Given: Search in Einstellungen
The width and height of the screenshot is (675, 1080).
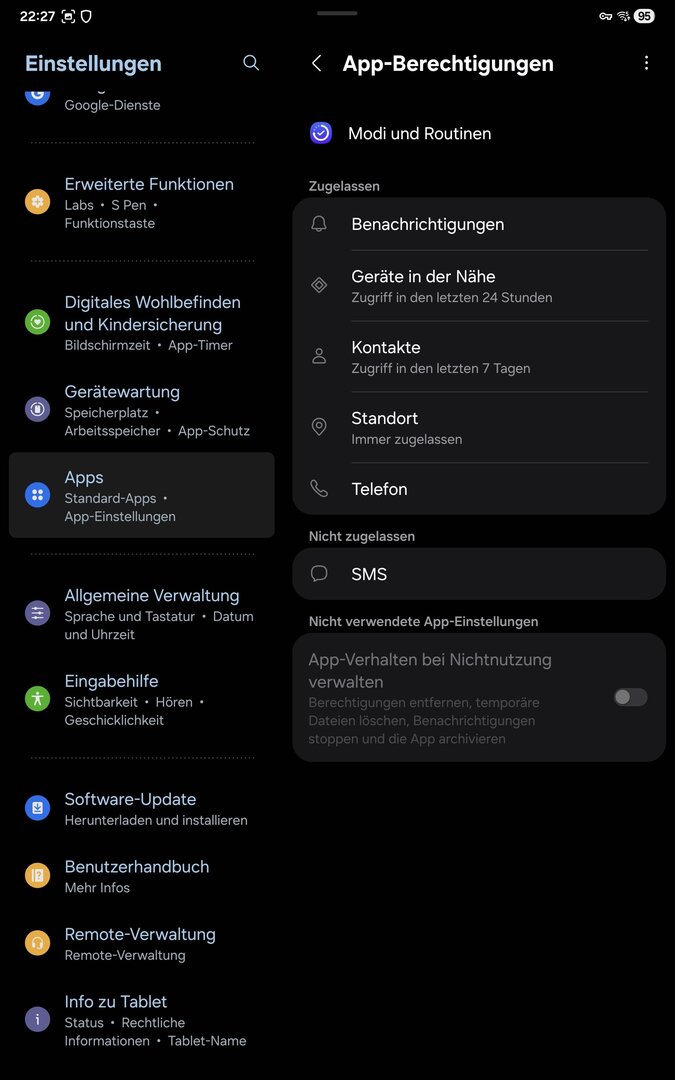Looking at the screenshot, I should coord(251,63).
